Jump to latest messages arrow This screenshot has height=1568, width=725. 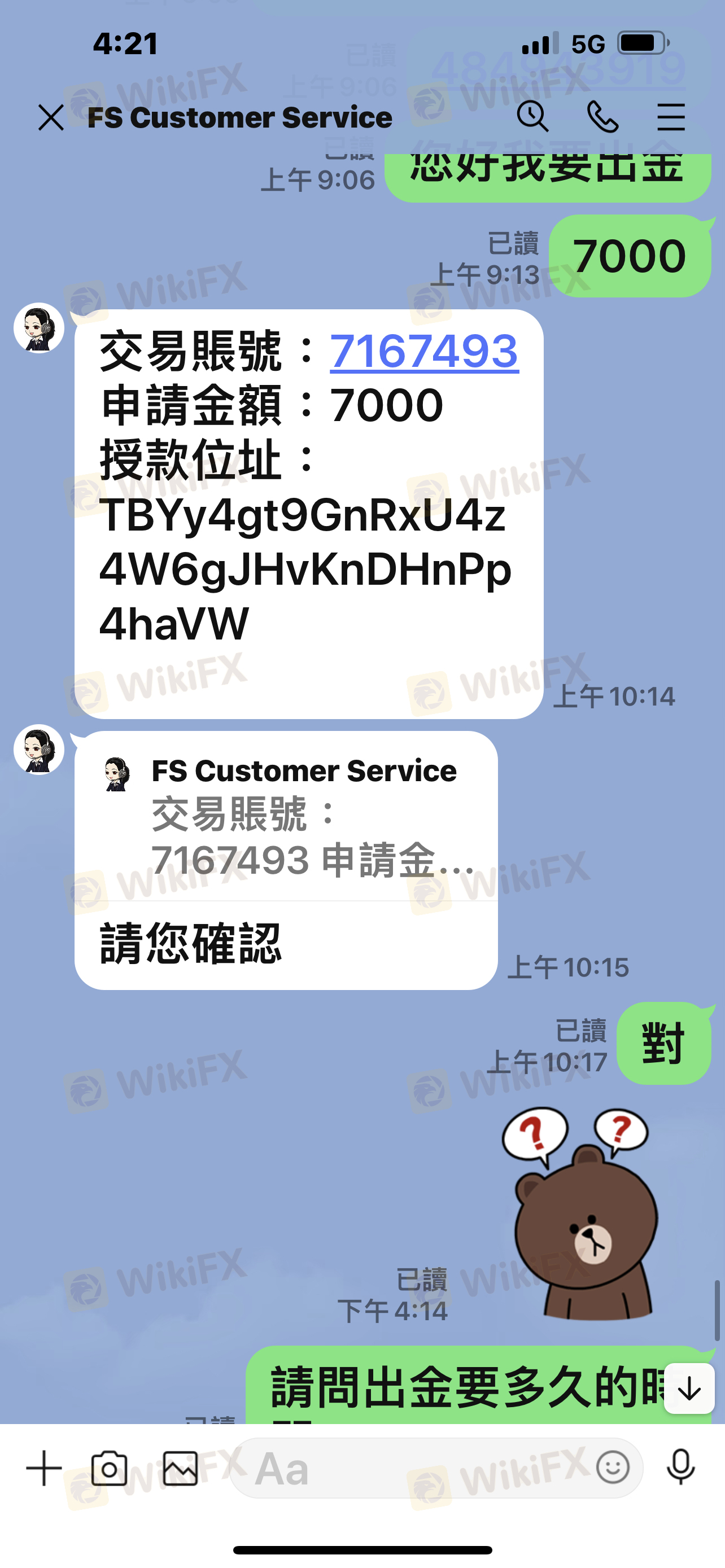click(x=689, y=1389)
